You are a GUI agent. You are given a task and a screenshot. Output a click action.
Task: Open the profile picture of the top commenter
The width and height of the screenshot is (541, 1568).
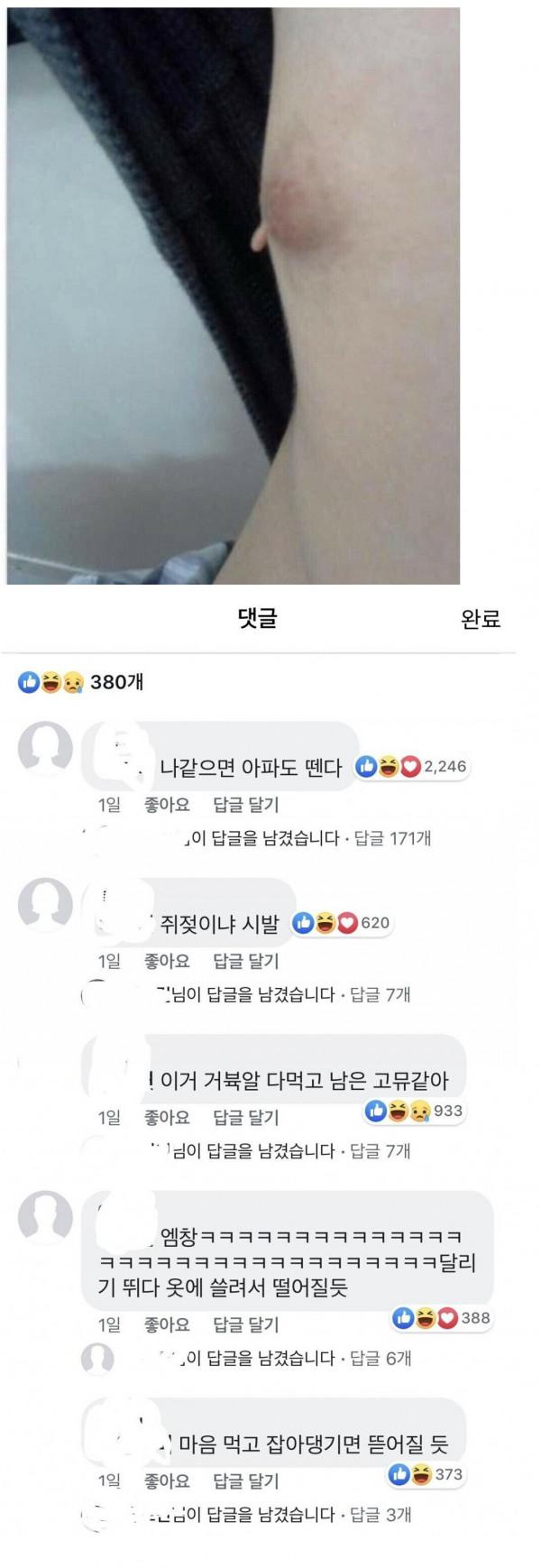click(x=46, y=748)
